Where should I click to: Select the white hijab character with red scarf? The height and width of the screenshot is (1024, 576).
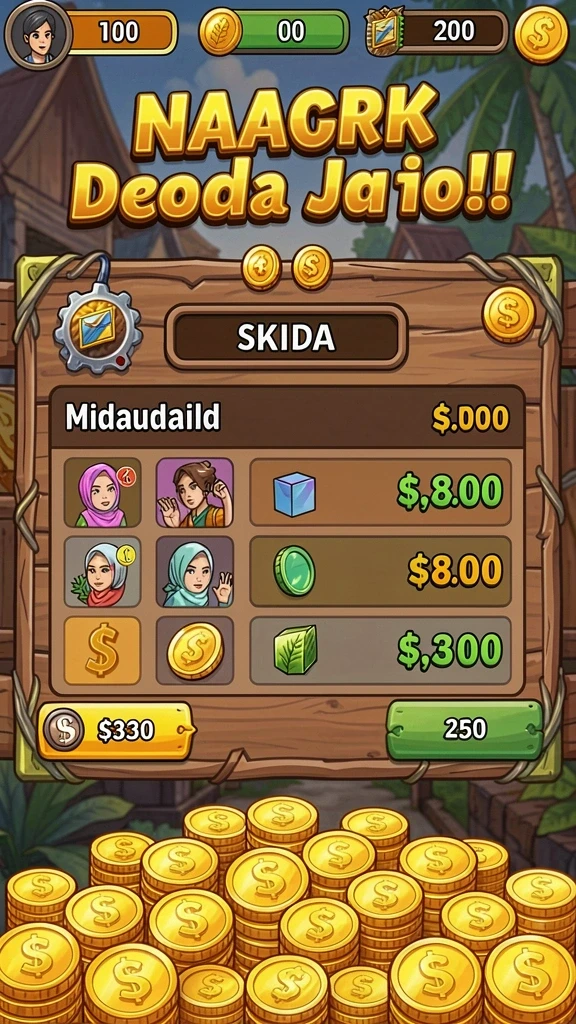coord(103,572)
